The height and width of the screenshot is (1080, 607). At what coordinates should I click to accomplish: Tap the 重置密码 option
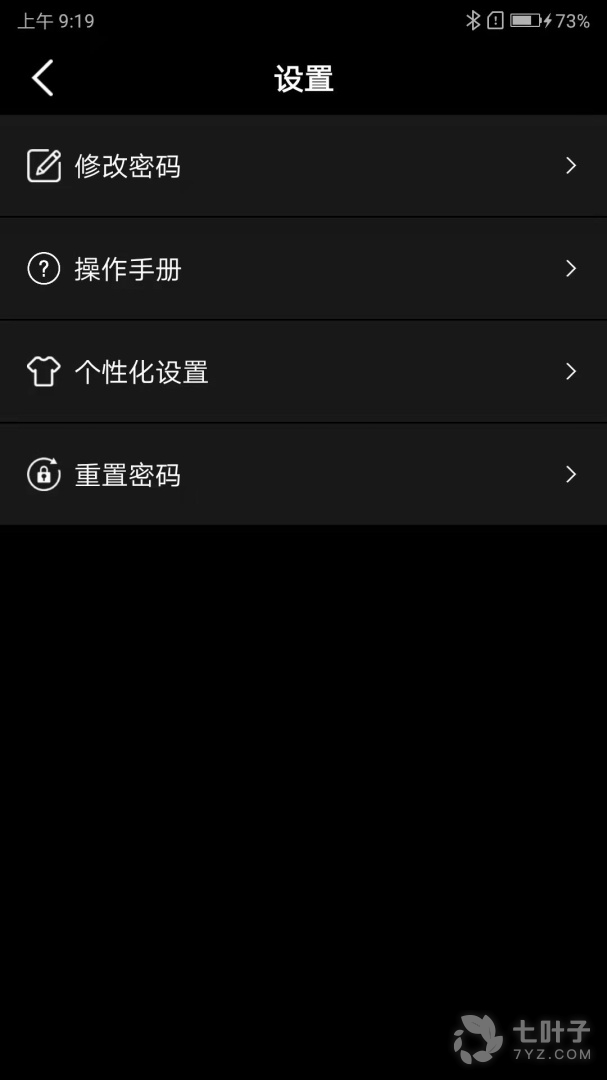(x=303, y=475)
